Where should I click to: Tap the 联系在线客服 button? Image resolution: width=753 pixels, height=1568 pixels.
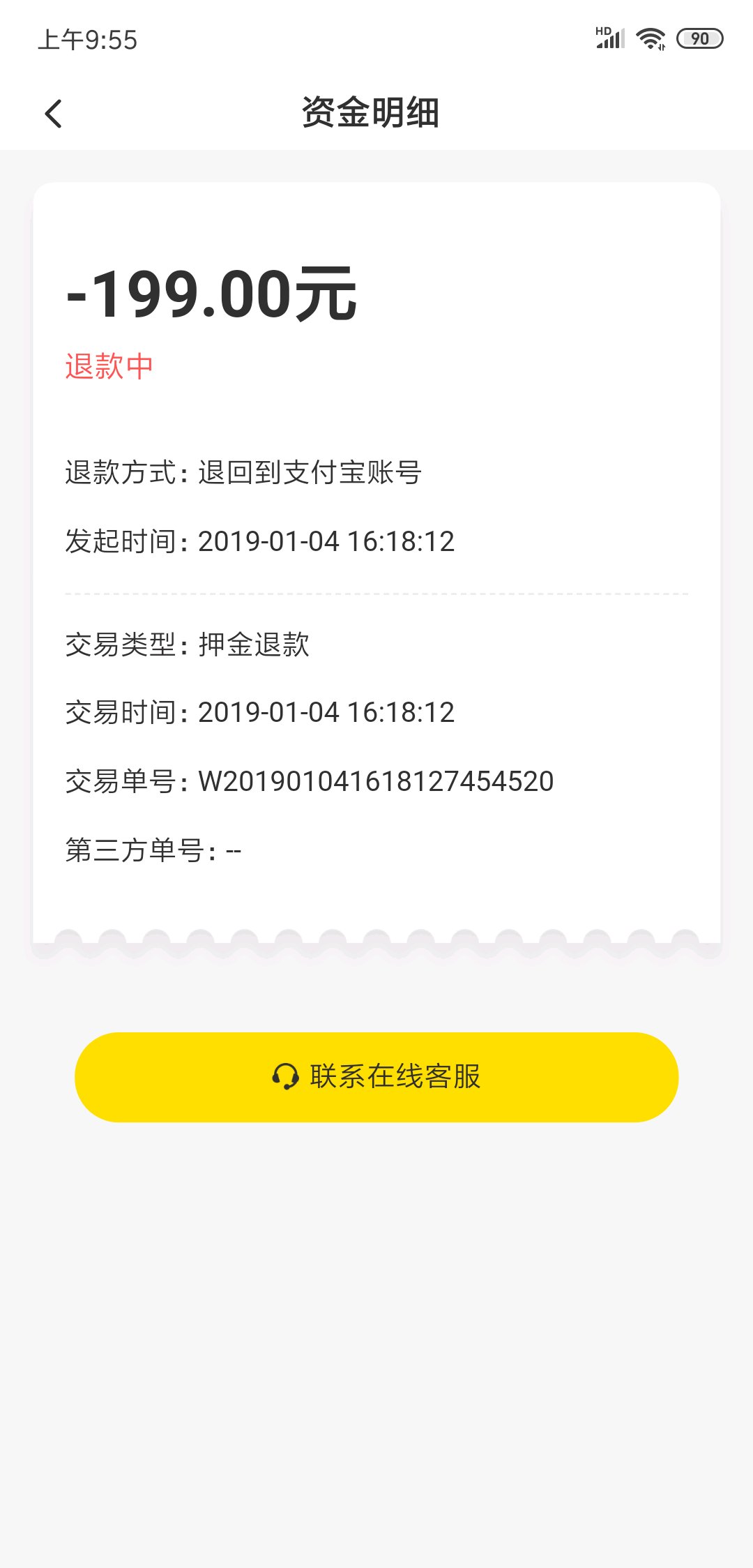(x=376, y=1076)
